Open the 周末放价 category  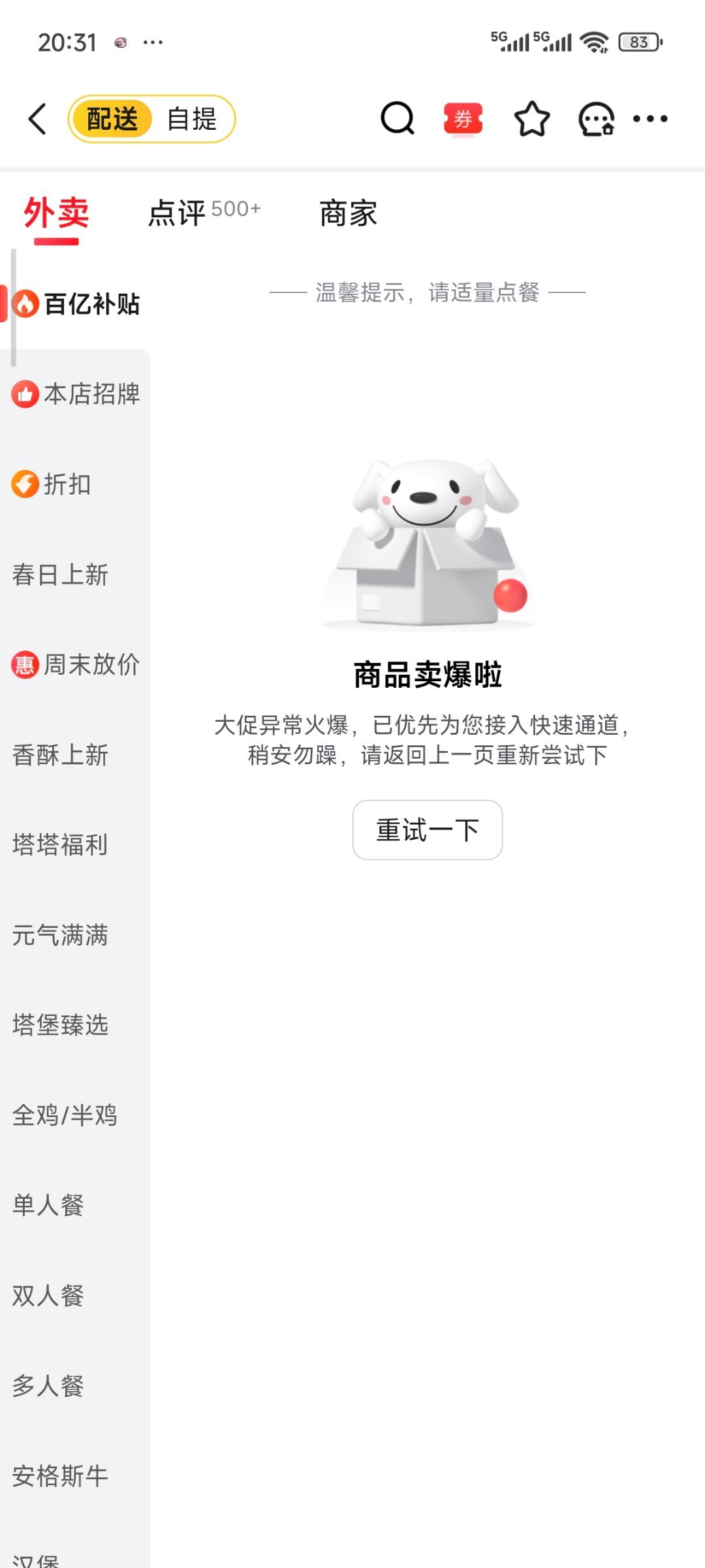point(76,665)
